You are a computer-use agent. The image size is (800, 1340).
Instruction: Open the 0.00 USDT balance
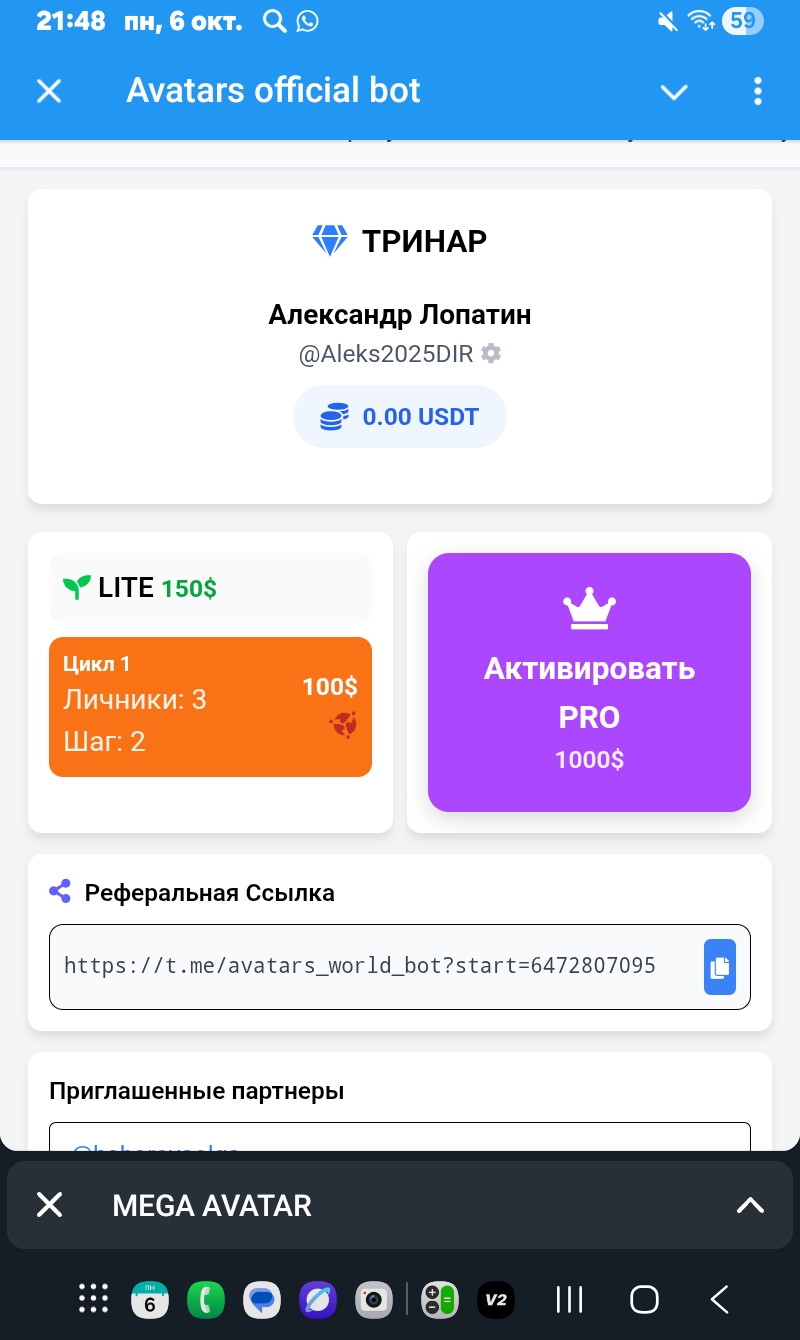click(400, 417)
